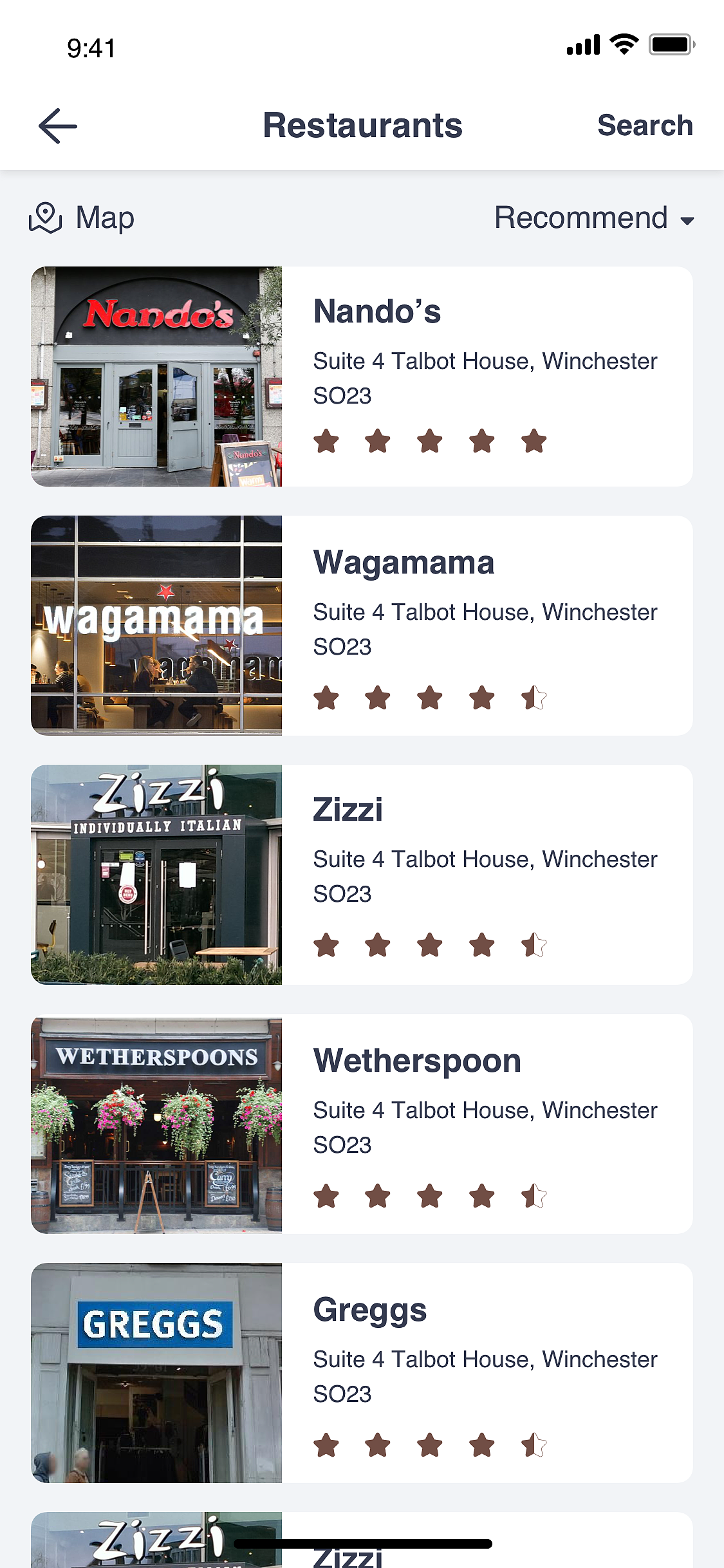Open the Recommend sort dropdown

click(x=582, y=218)
